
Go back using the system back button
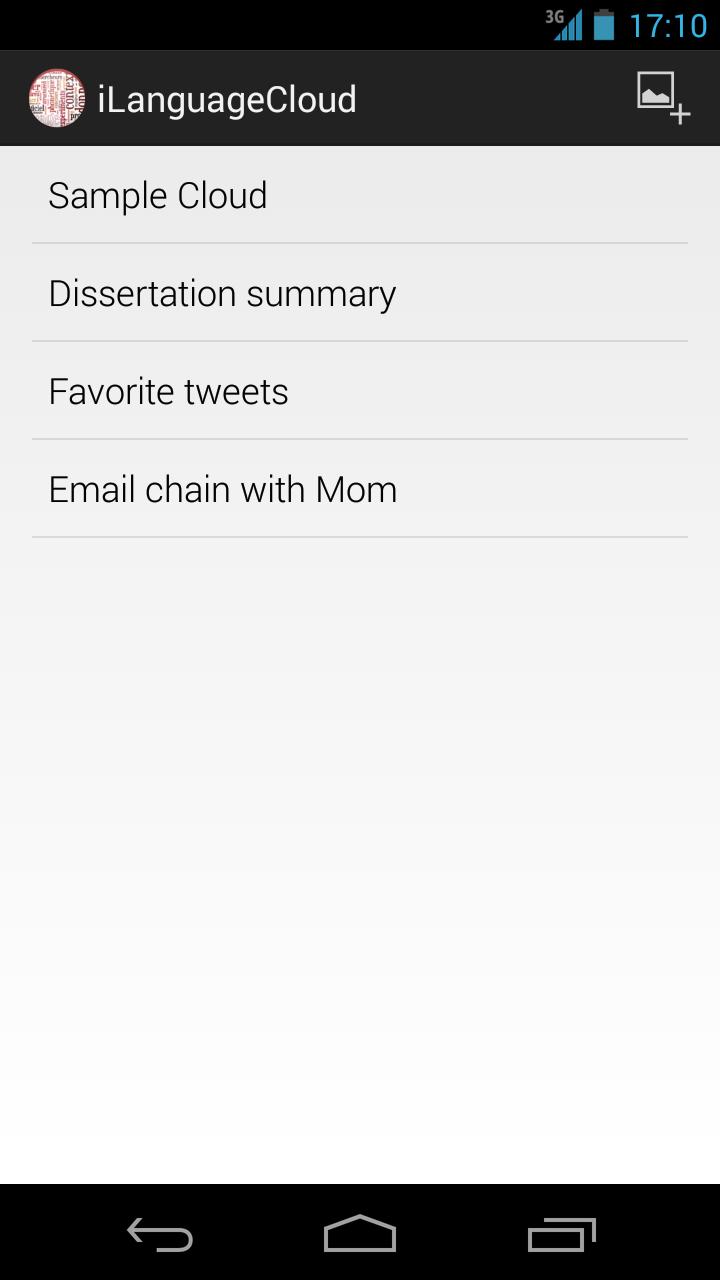coord(160,1234)
